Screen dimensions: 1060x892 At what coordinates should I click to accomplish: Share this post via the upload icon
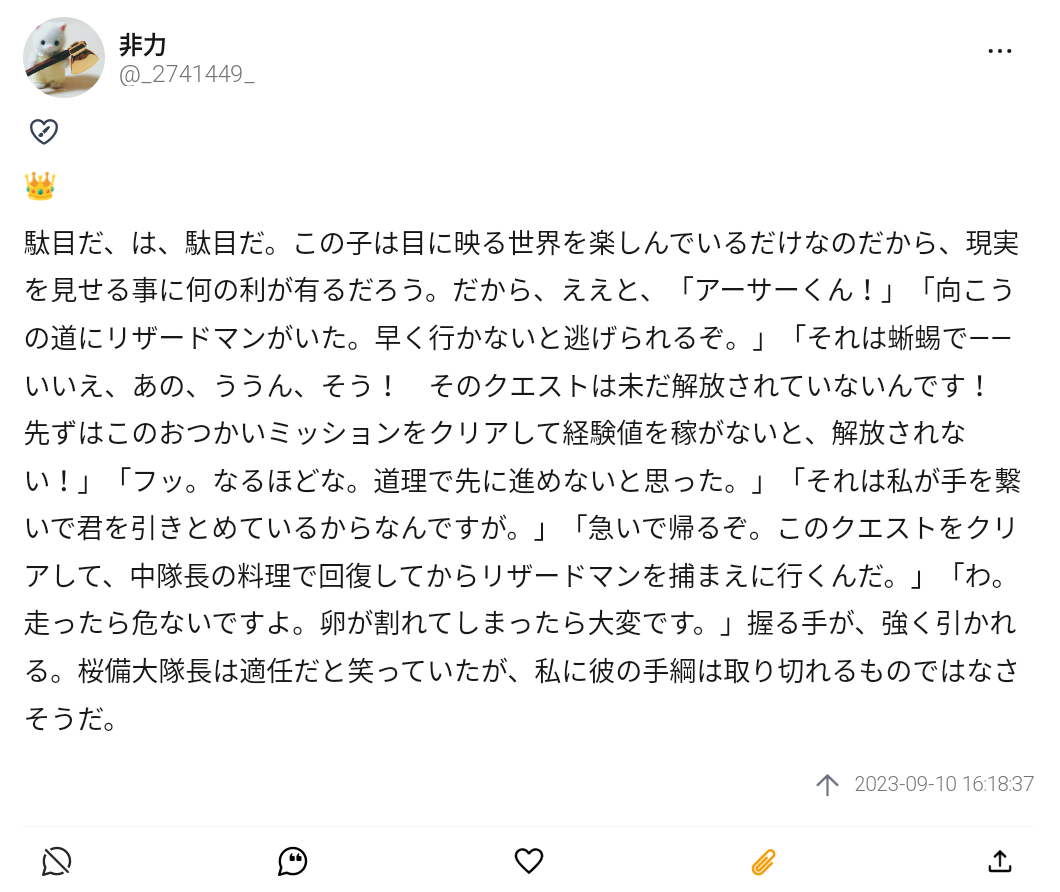[x=1000, y=862]
